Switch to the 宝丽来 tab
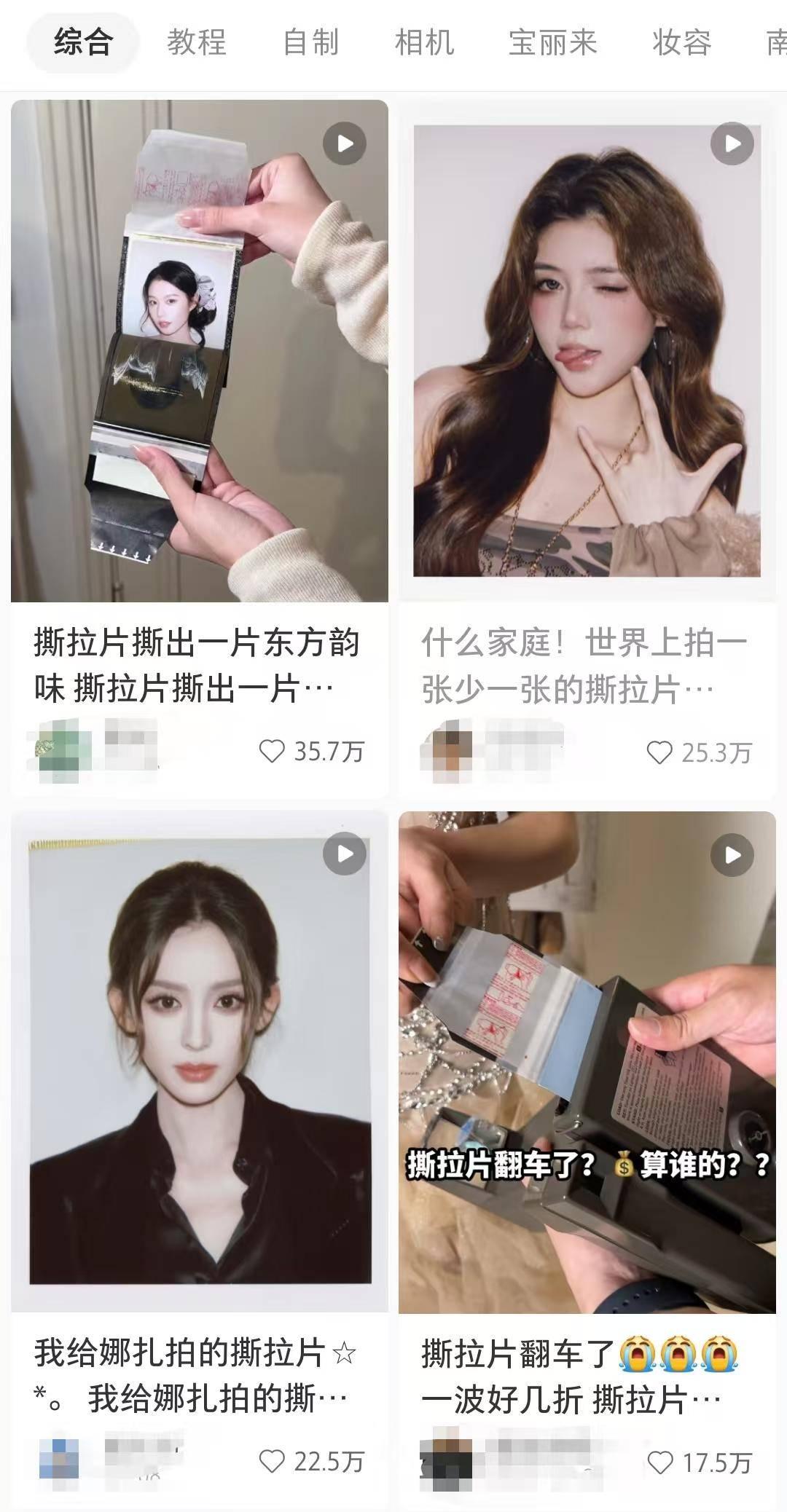The image size is (787, 1512). pos(552,42)
